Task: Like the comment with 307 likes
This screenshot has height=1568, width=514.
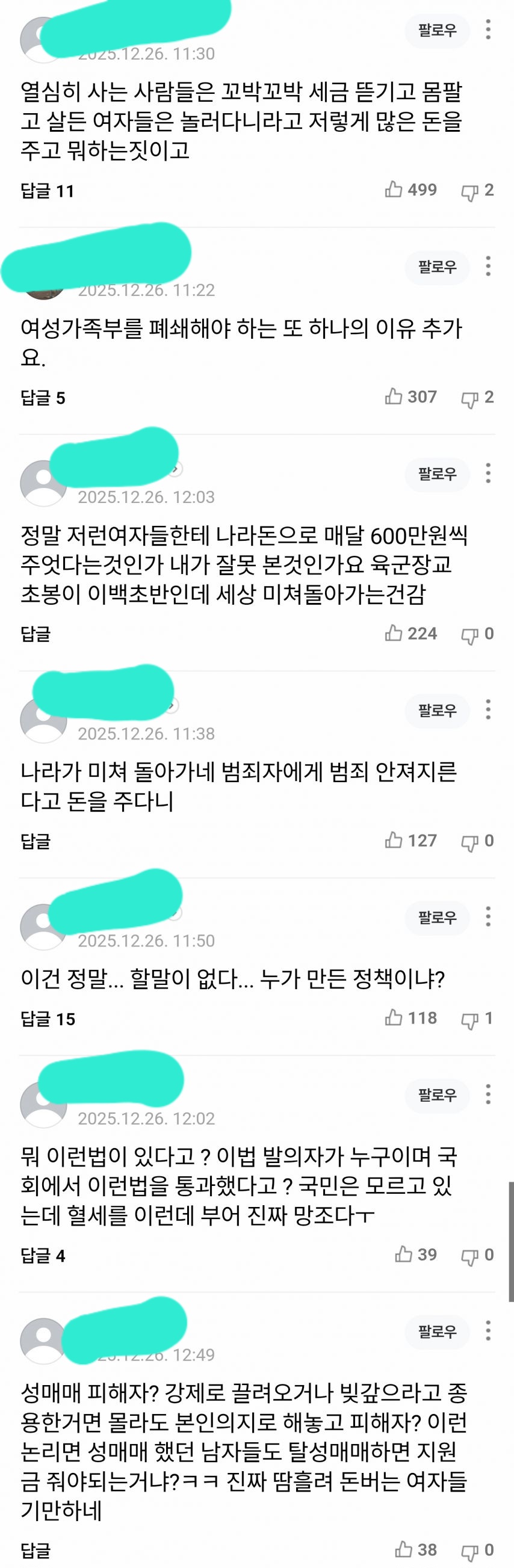Action: pos(394,397)
